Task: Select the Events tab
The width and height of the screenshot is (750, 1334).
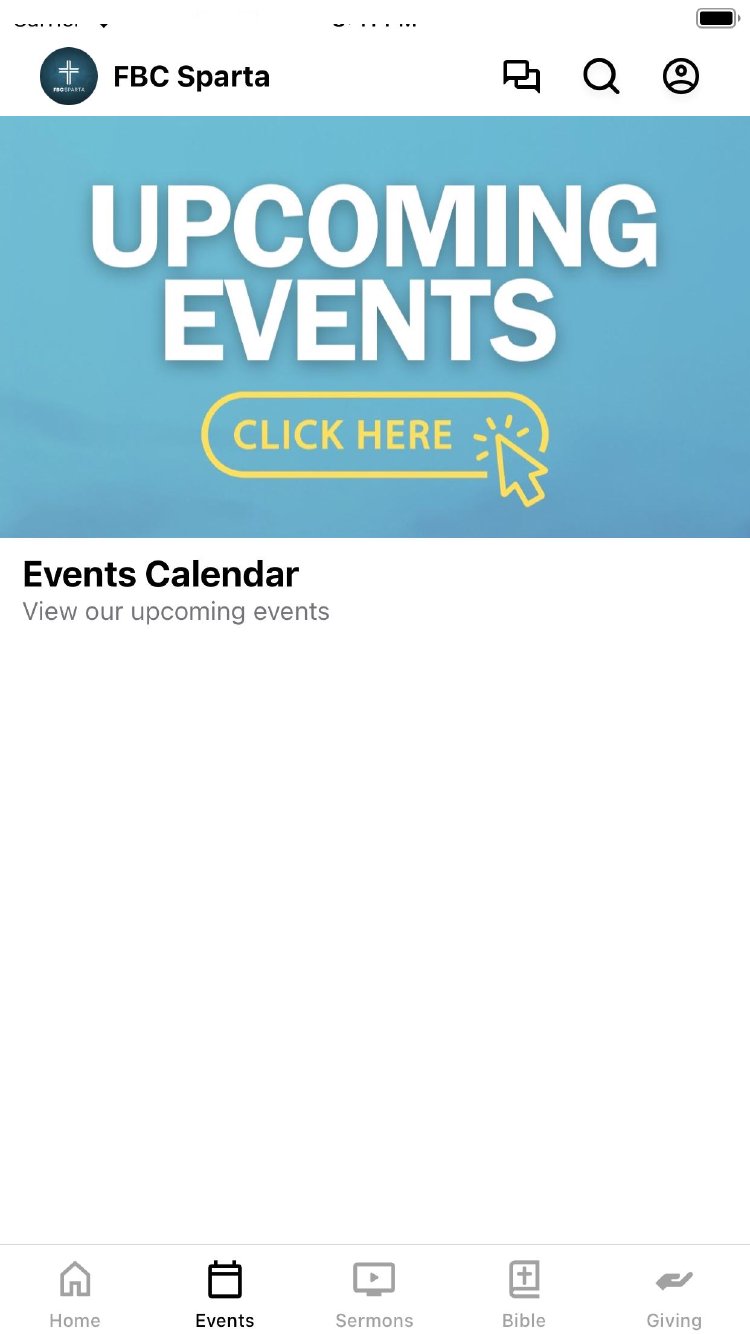Action: pos(225,1293)
